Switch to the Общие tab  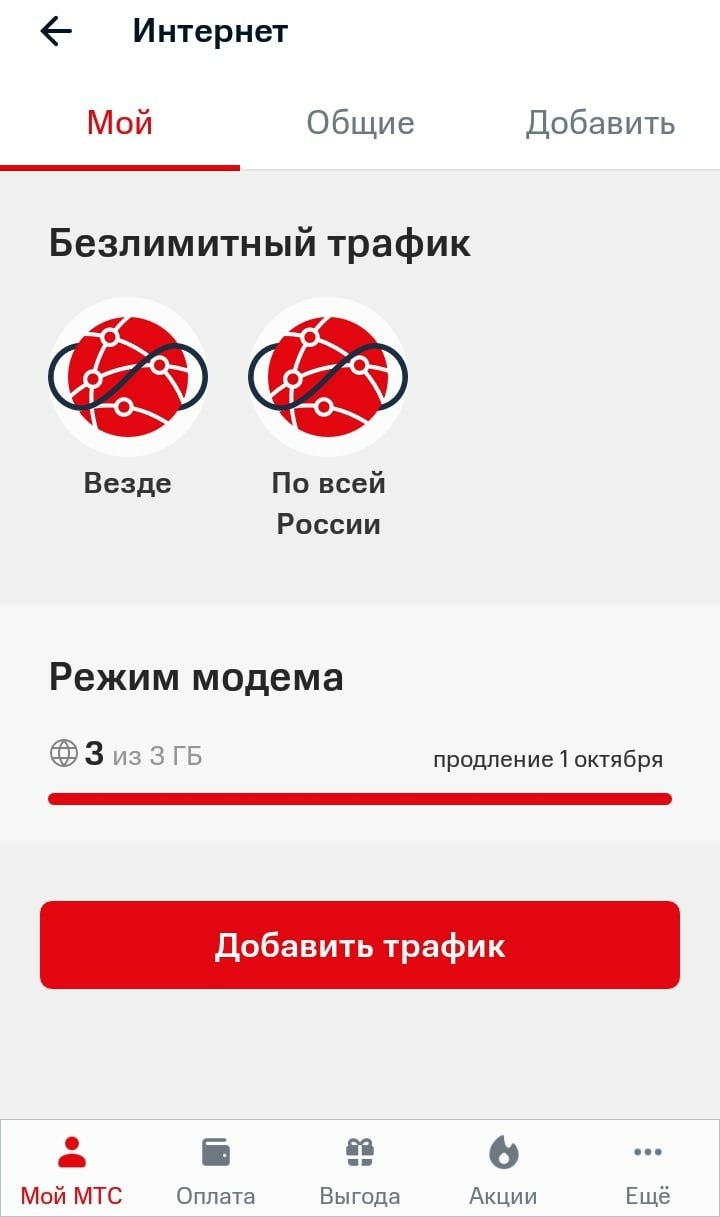(x=360, y=123)
